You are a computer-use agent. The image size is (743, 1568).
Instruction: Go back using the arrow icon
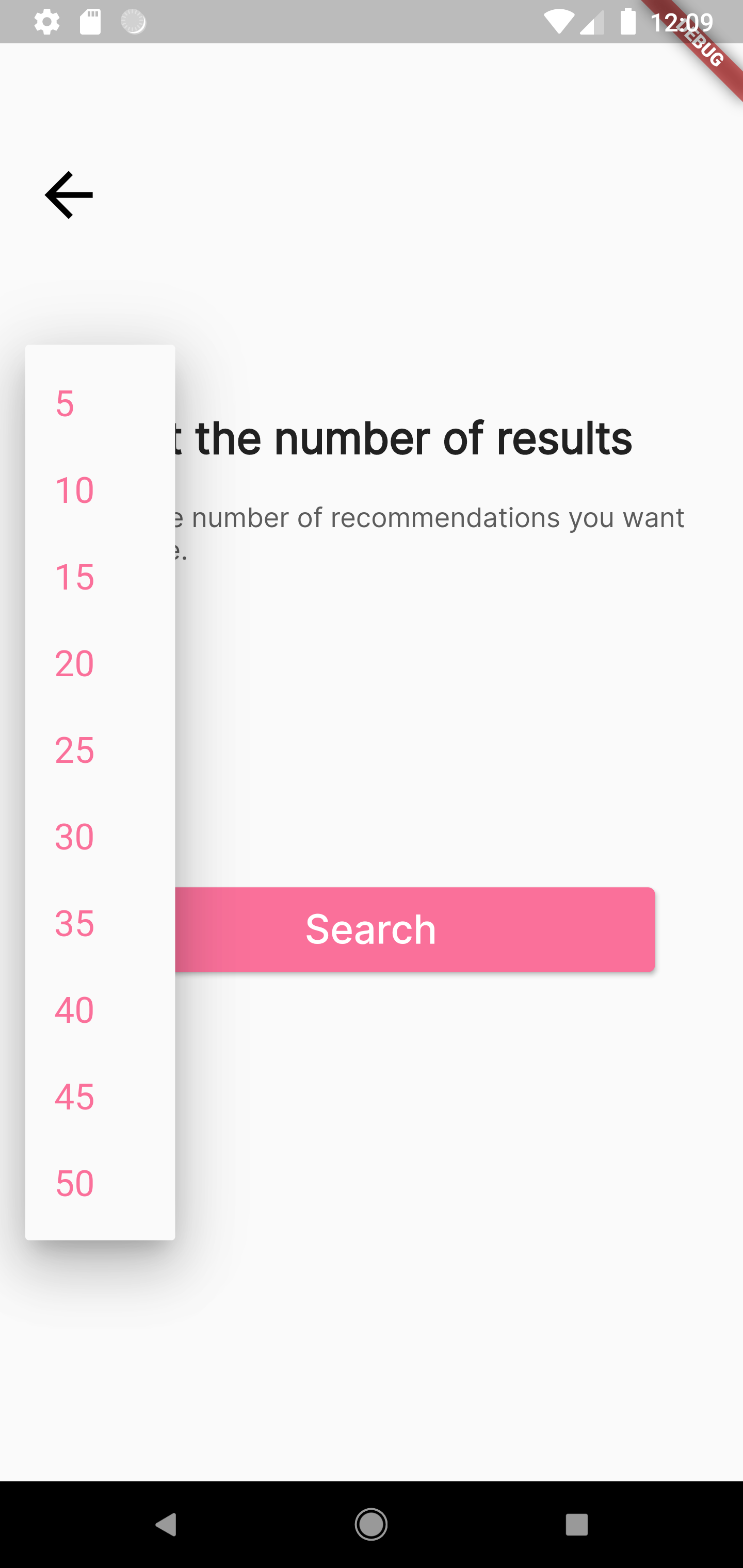tap(69, 195)
